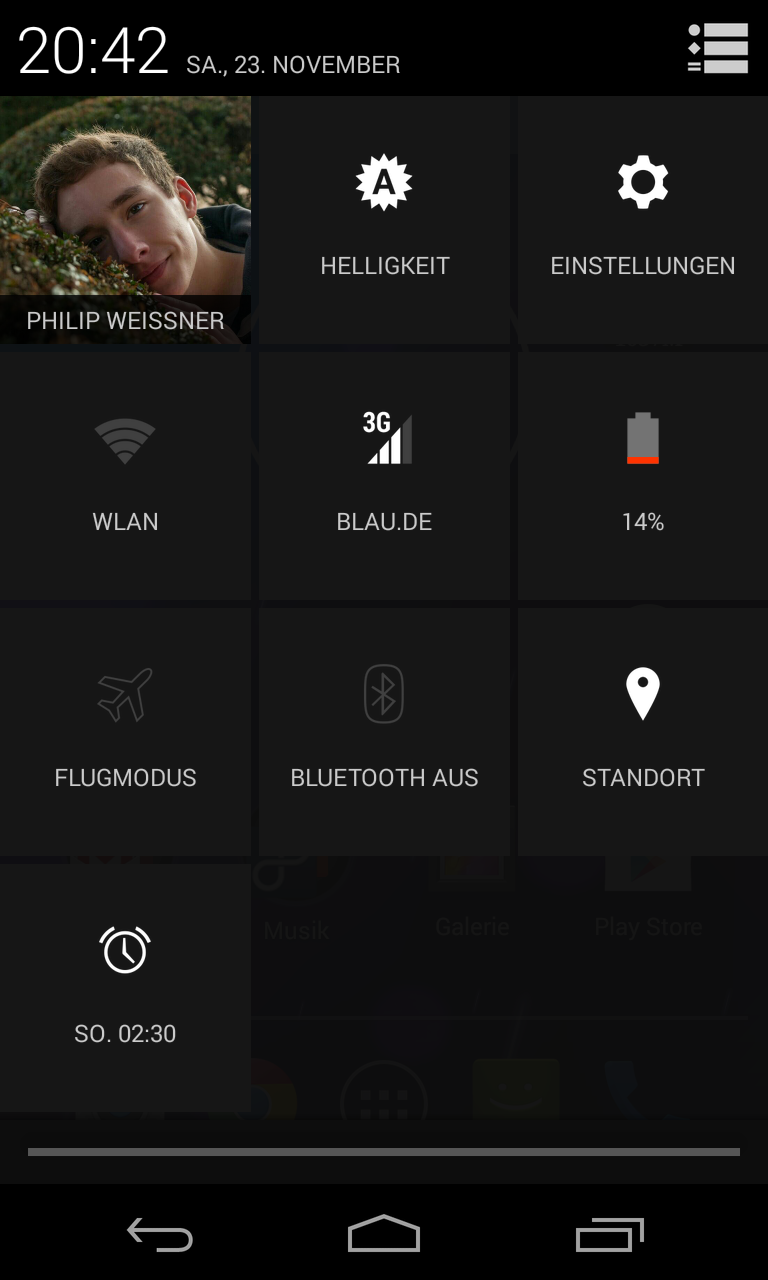Show recent apps
768x1280 pixels.
(609, 1234)
